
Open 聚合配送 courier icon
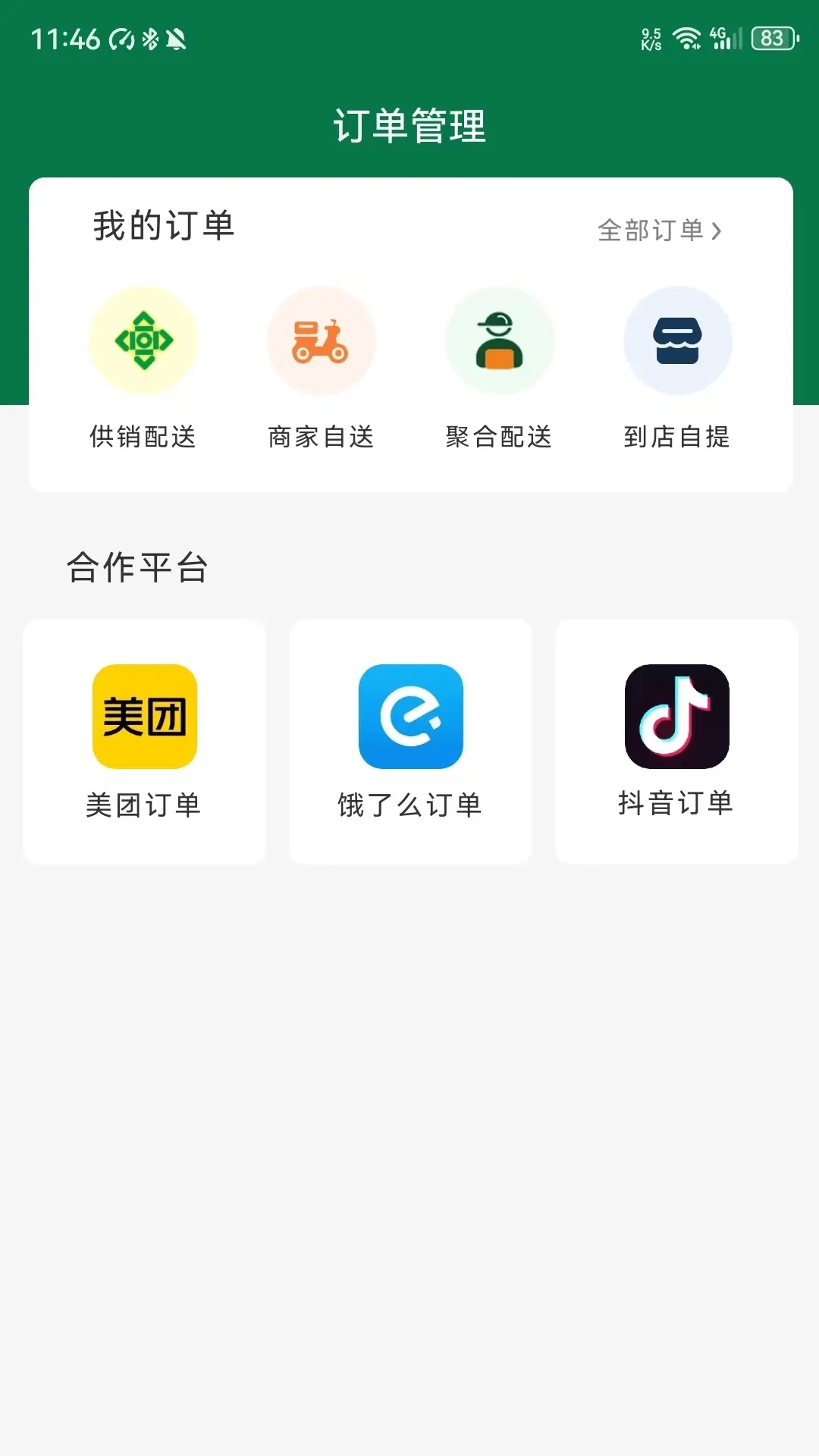(x=500, y=342)
